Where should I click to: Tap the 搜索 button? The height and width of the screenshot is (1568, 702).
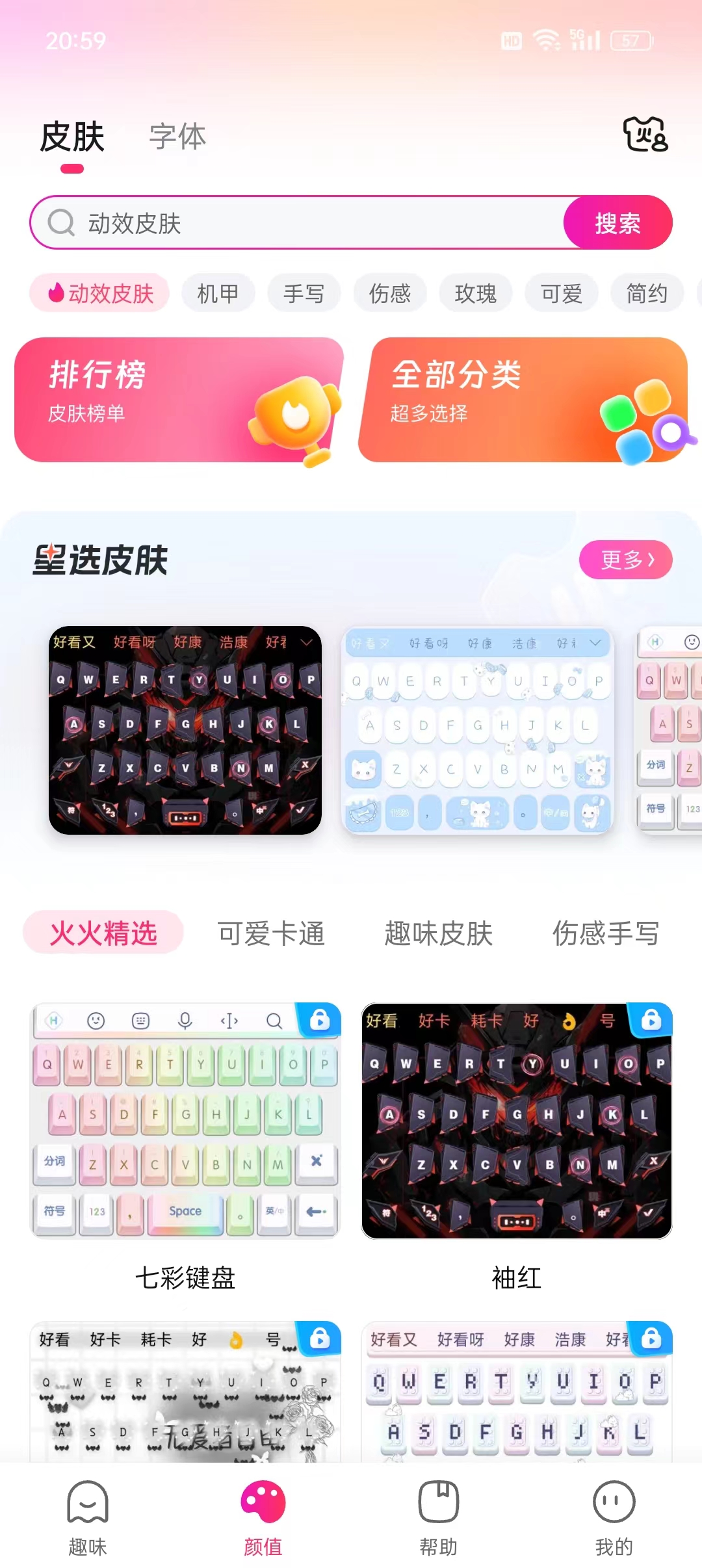tap(617, 223)
